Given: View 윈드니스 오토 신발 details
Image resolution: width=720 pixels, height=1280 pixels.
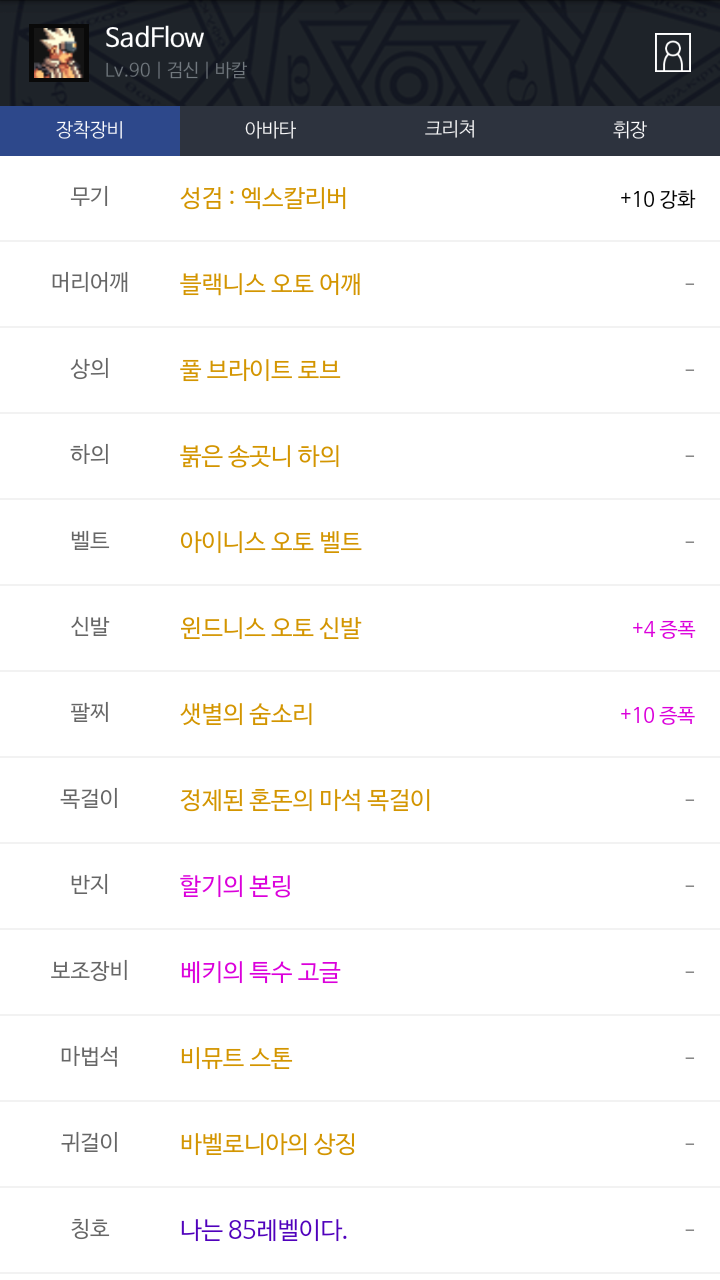Looking at the screenshot, I should tap(270, 628).
